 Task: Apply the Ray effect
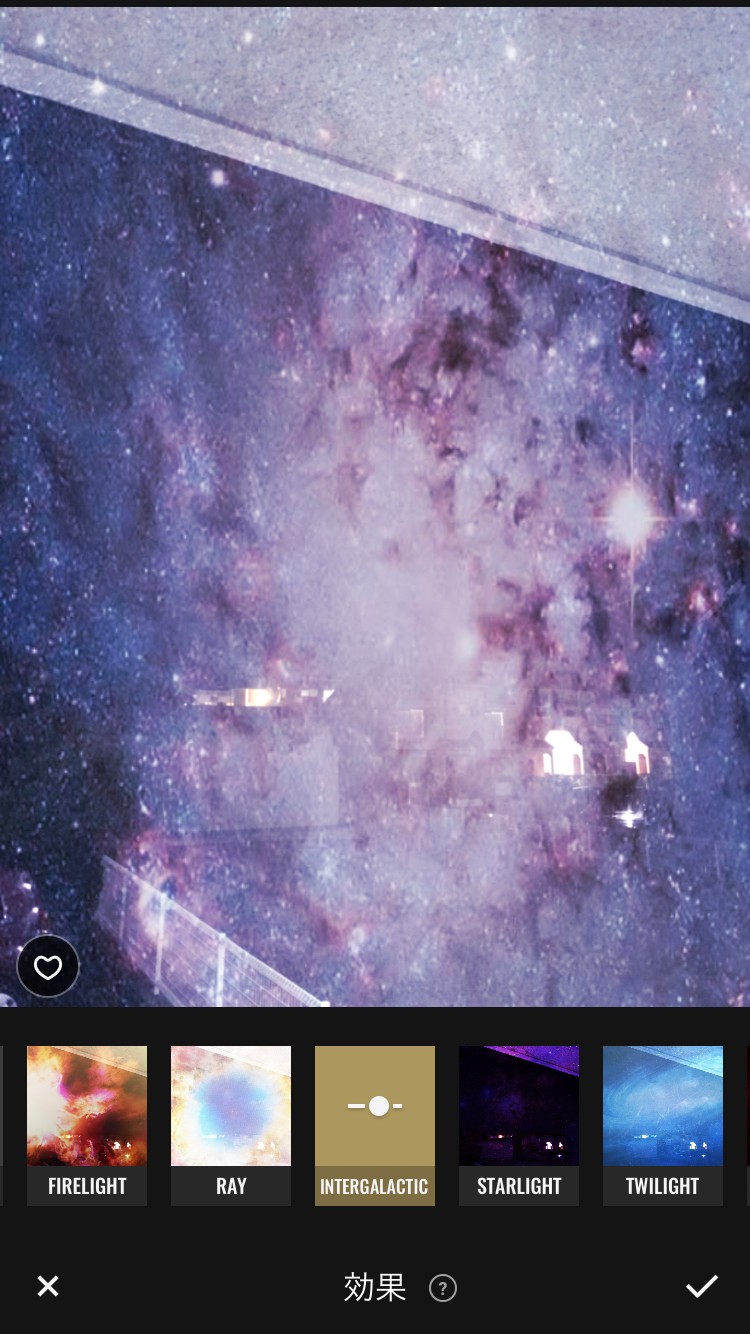231,1124
